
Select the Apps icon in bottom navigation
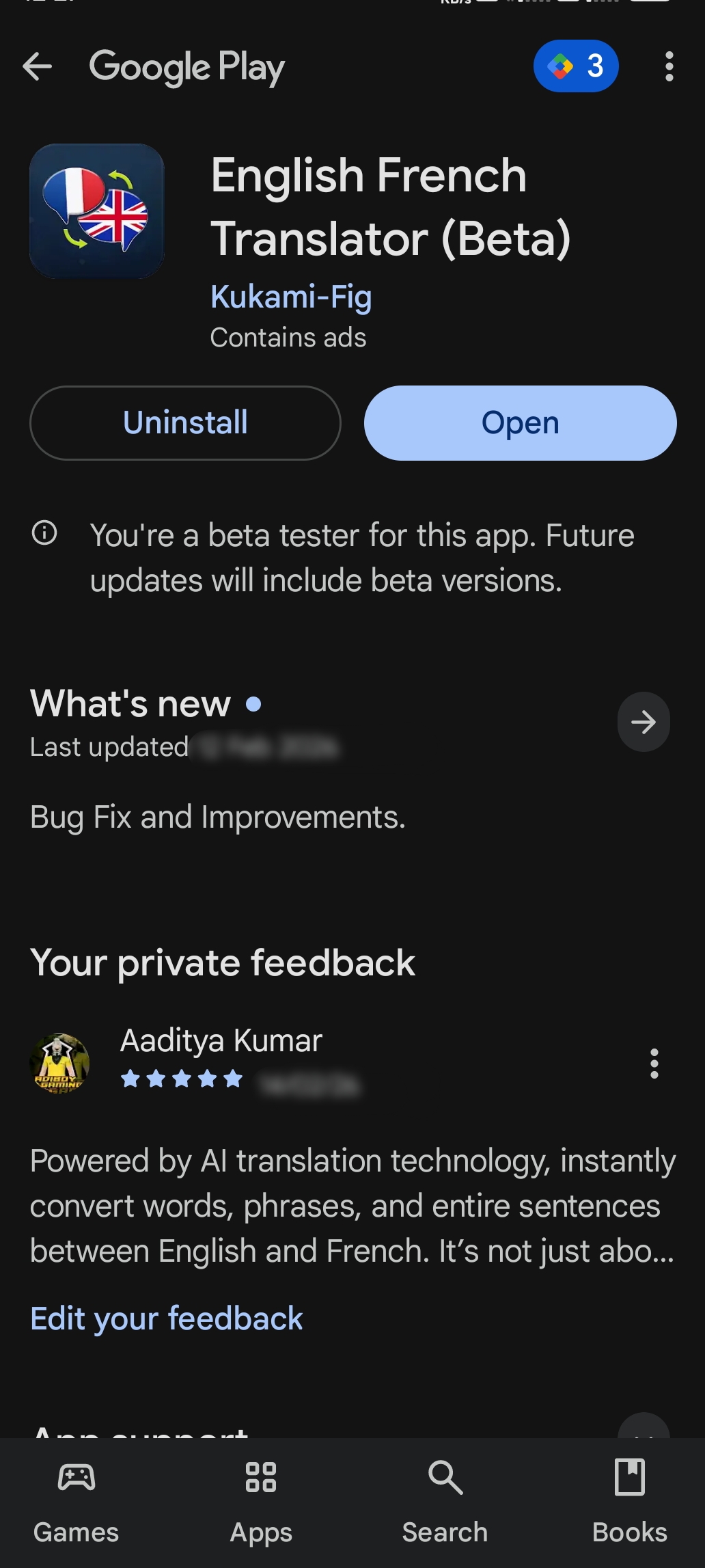pyautogui.click(x=261, y=1476)
